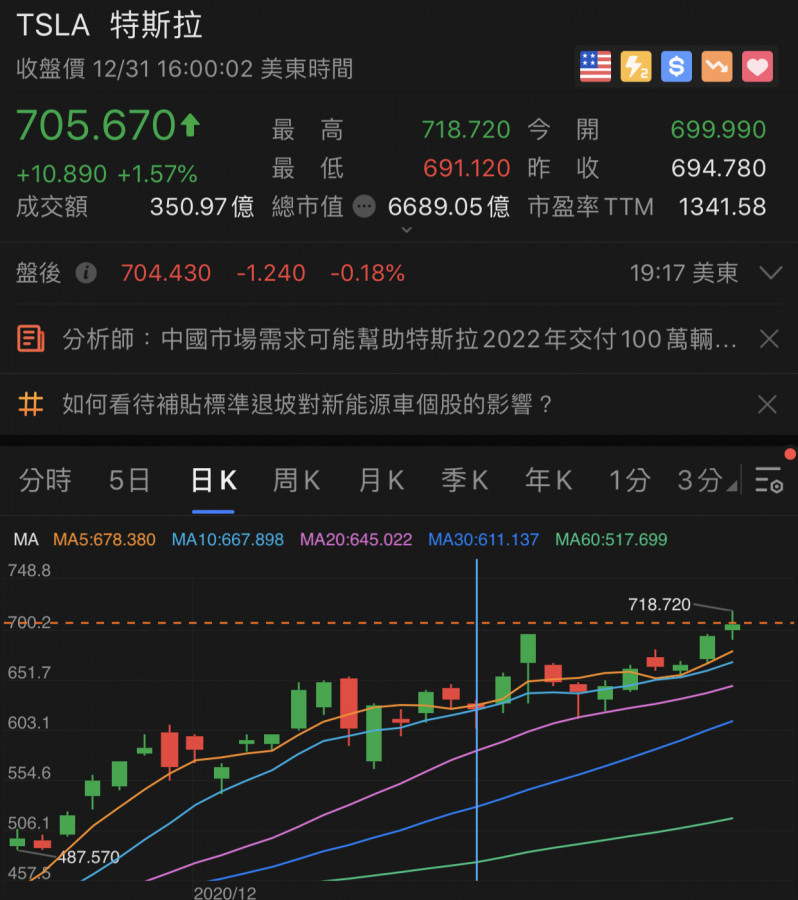This screenshot has height=900, width=798.
Task: Switch to 周K weekly candlestick chart
Action: [296, 481]
